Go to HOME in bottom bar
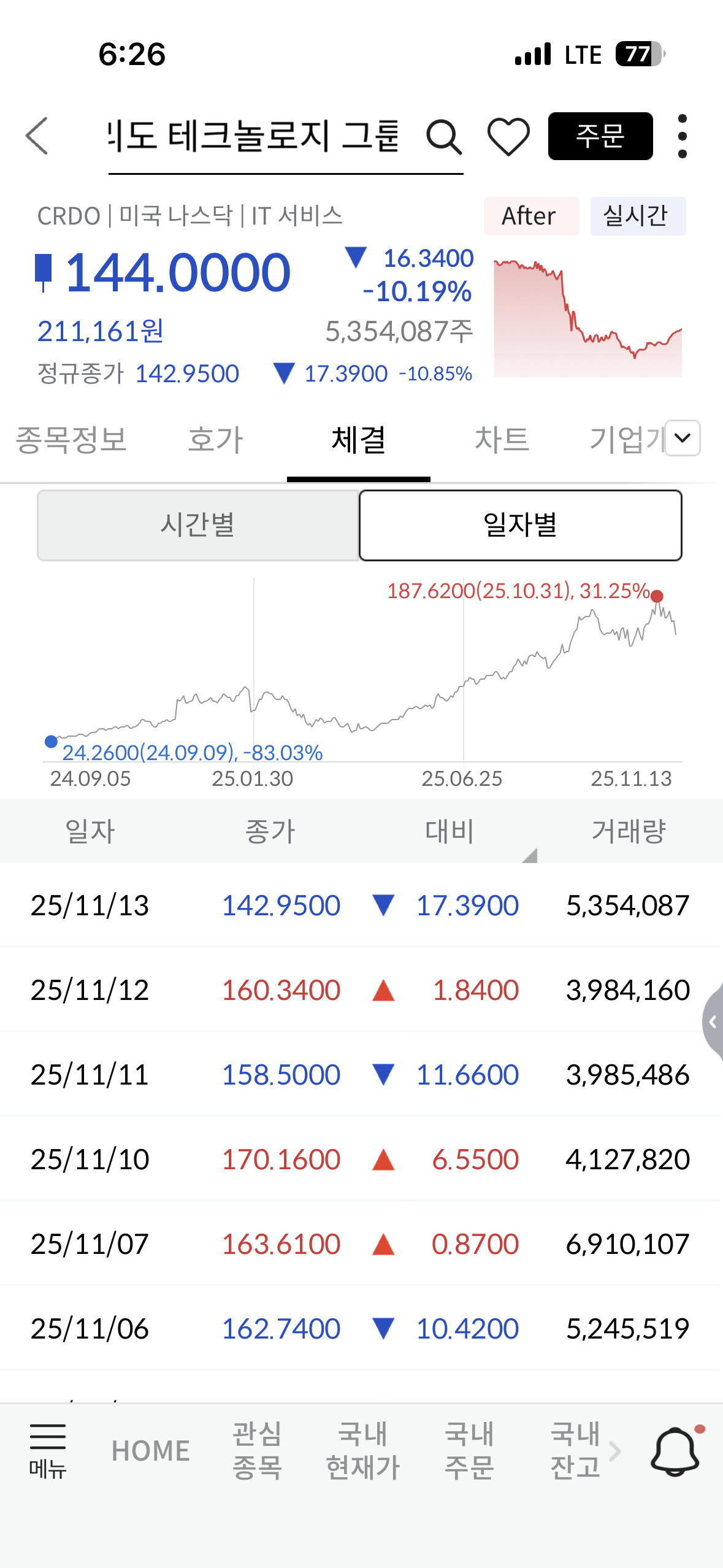723x1568 pixels. [150, 1450]
